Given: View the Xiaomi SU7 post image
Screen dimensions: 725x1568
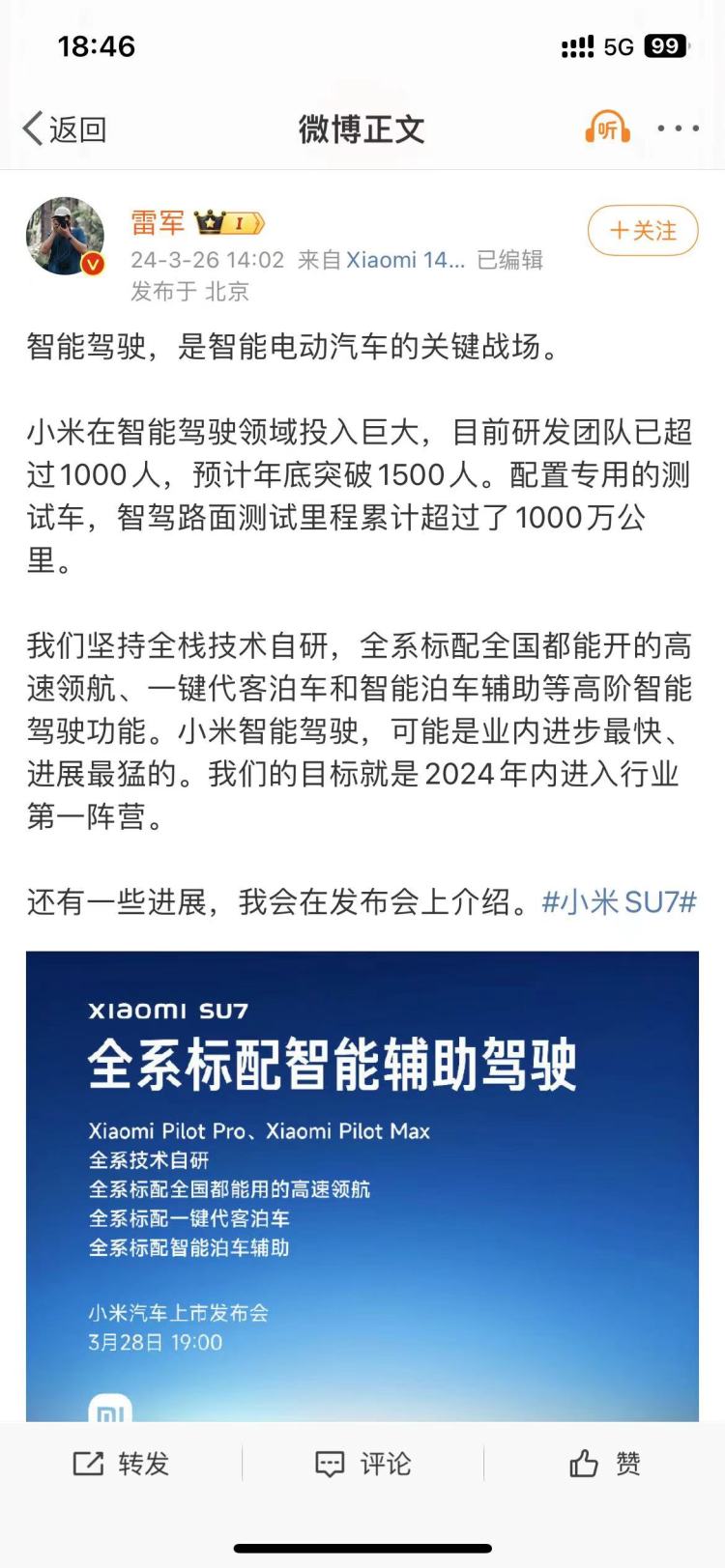Looking at the screenshot, I should (x=362, y=1185).
